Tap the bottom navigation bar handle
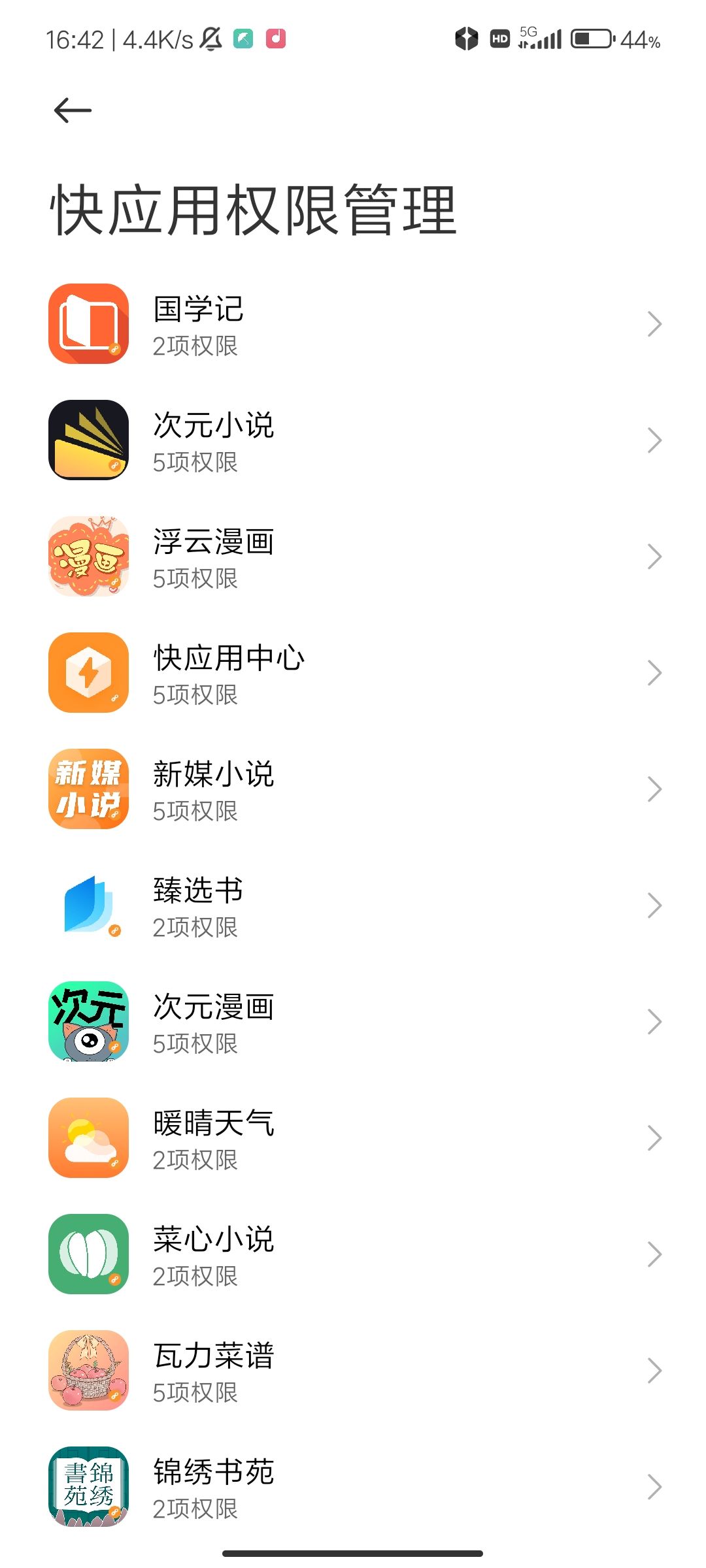Viewport: 706px width, 1568px height. (353, 1555)
